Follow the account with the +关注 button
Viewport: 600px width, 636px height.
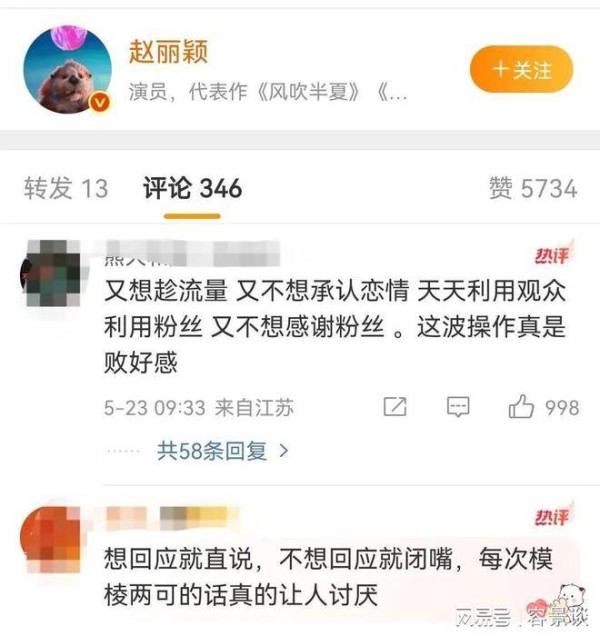click(521, 70)
